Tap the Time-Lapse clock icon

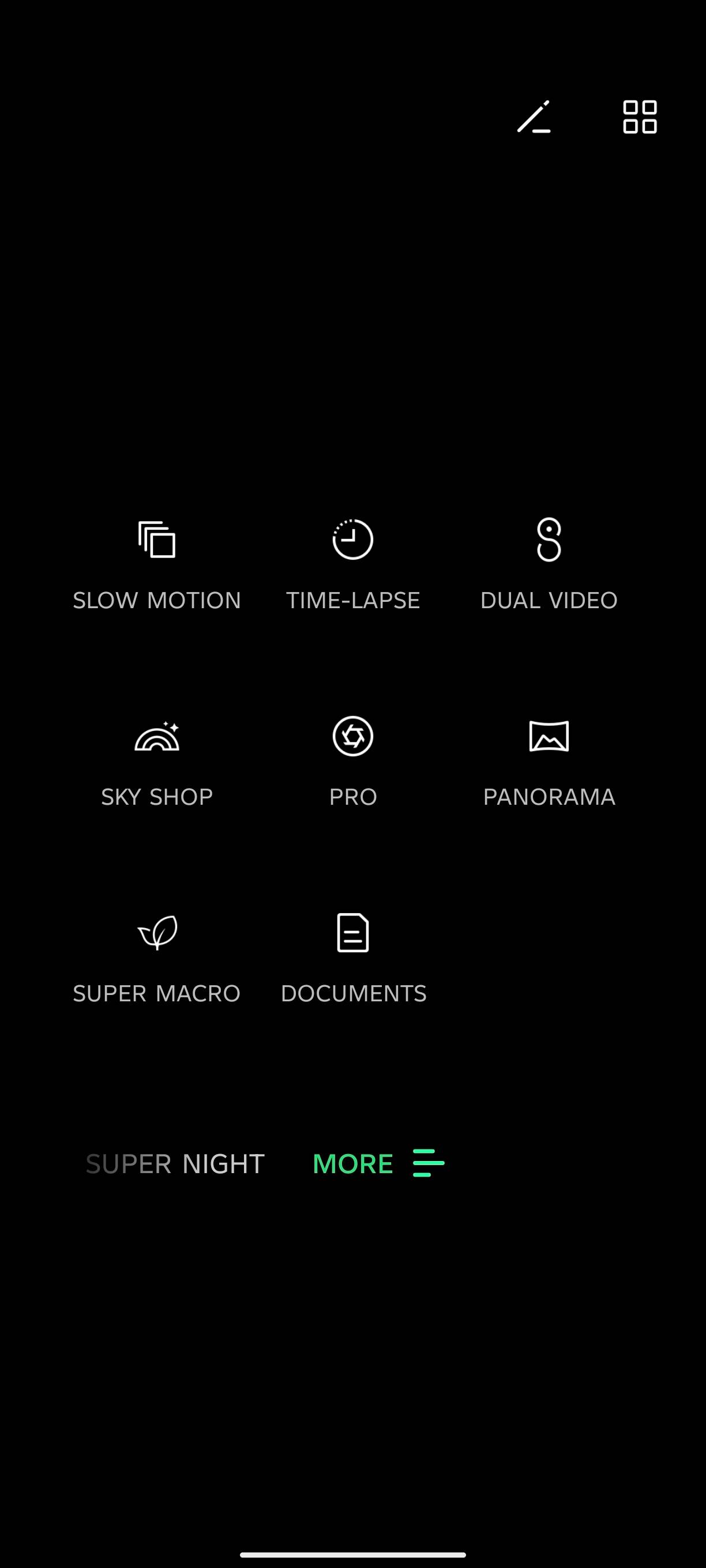[x=352, y=540]
